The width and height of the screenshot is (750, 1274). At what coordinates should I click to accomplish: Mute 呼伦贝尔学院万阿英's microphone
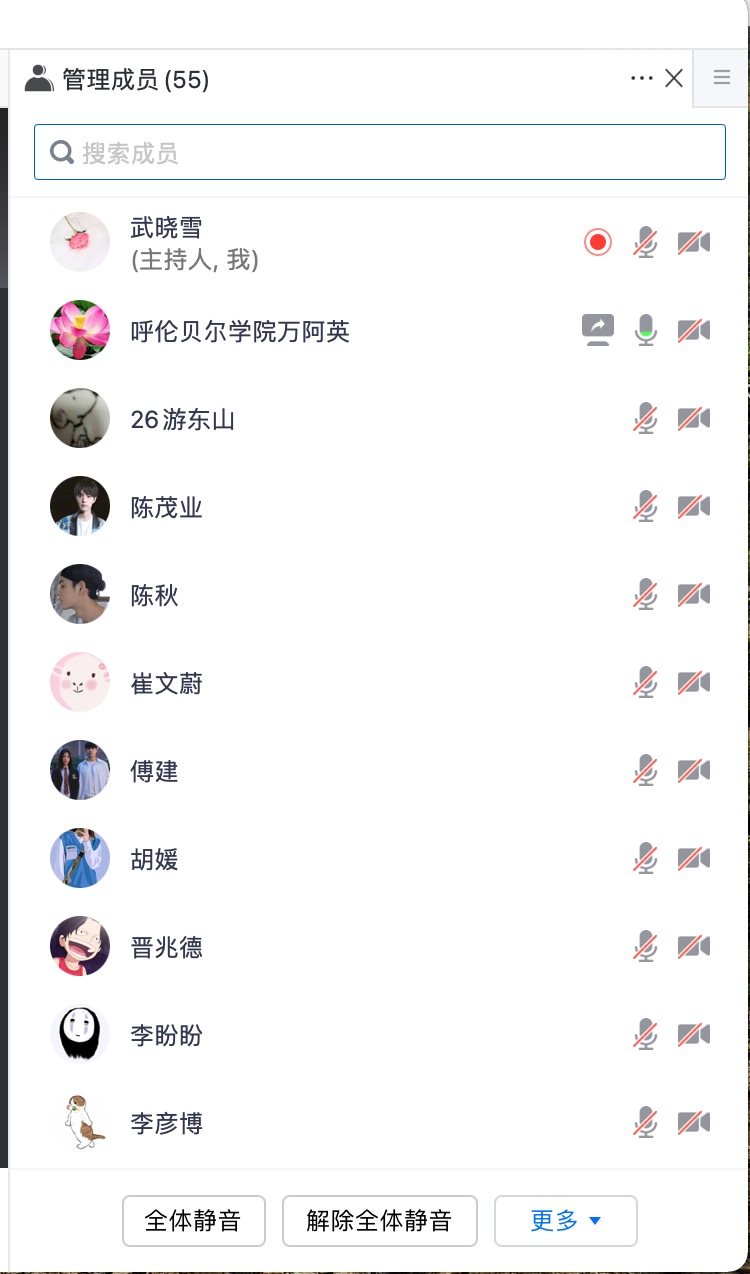pos(646,330)
